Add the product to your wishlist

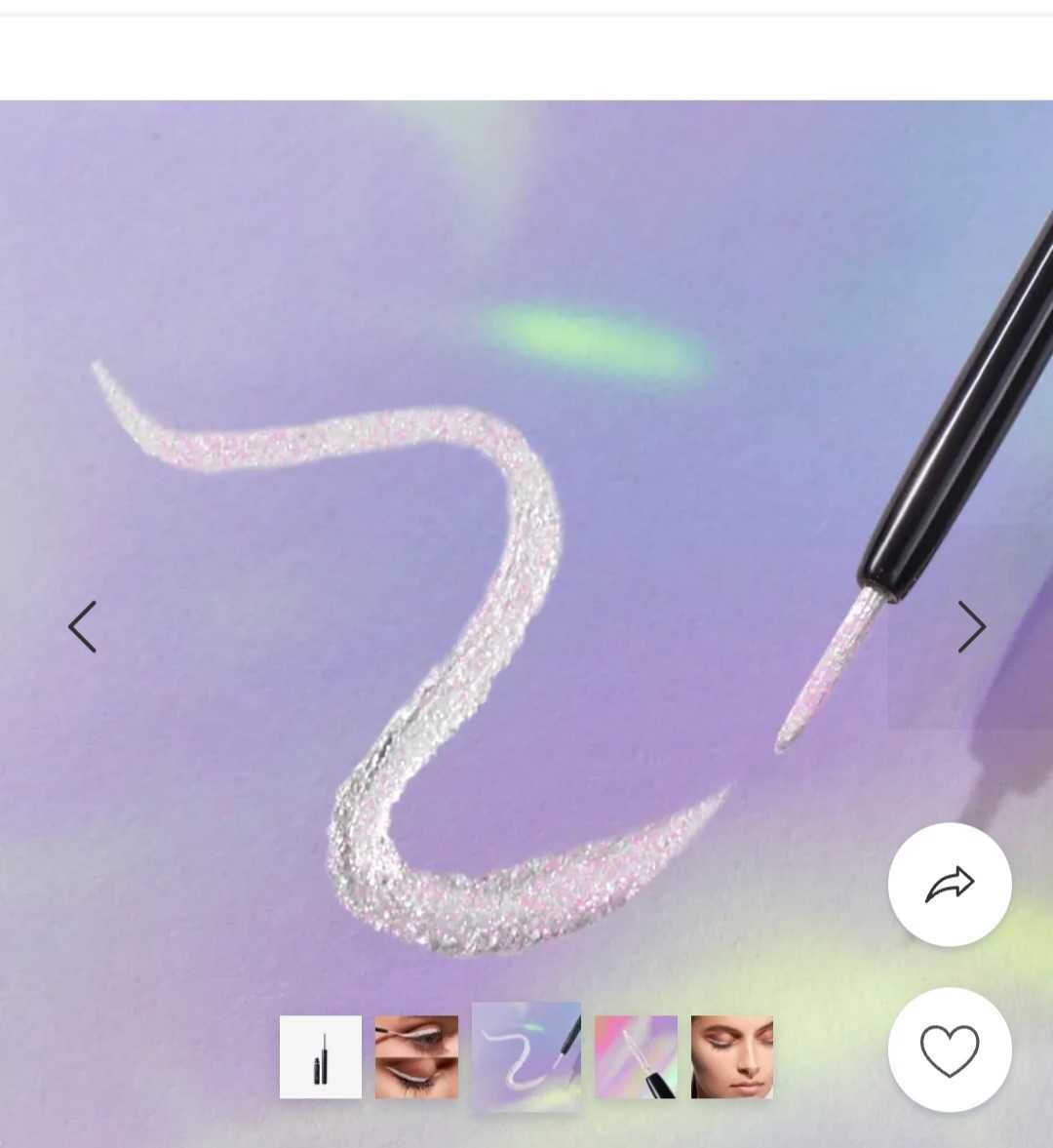950,1049
